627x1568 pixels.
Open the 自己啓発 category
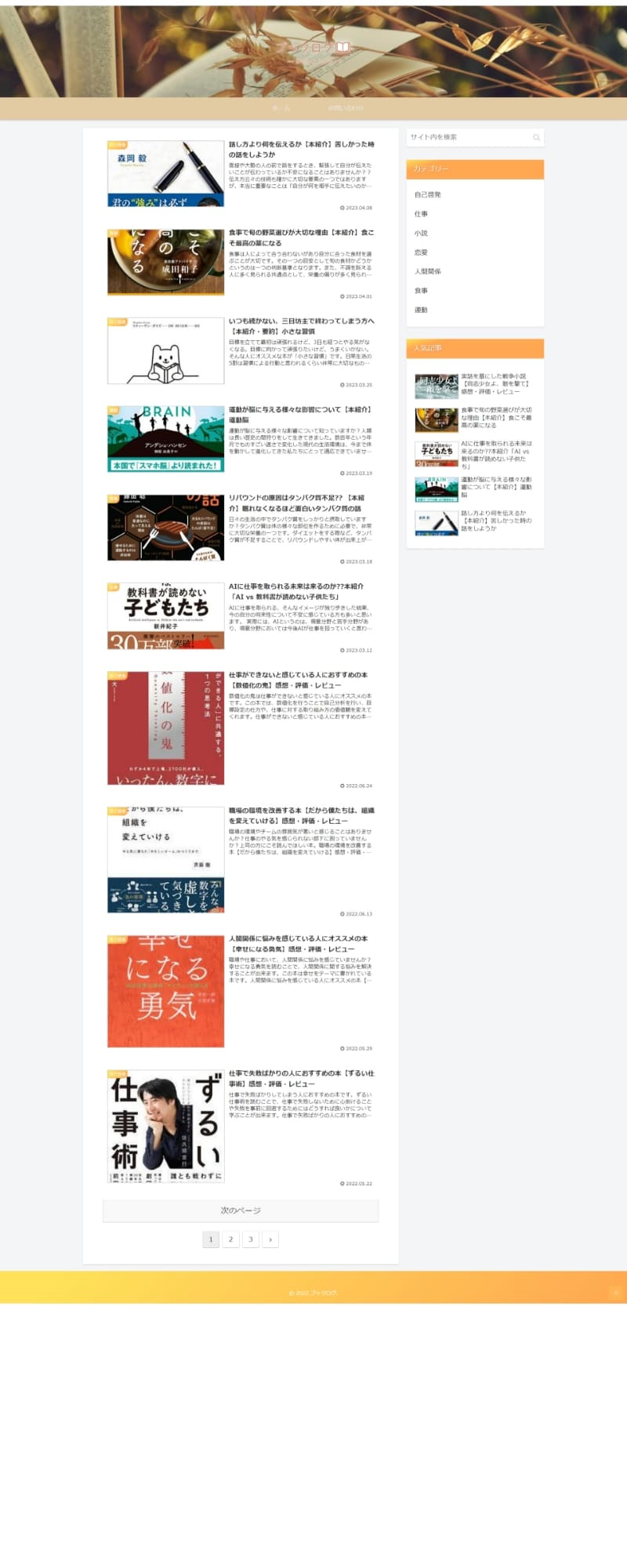click(428, 194)
